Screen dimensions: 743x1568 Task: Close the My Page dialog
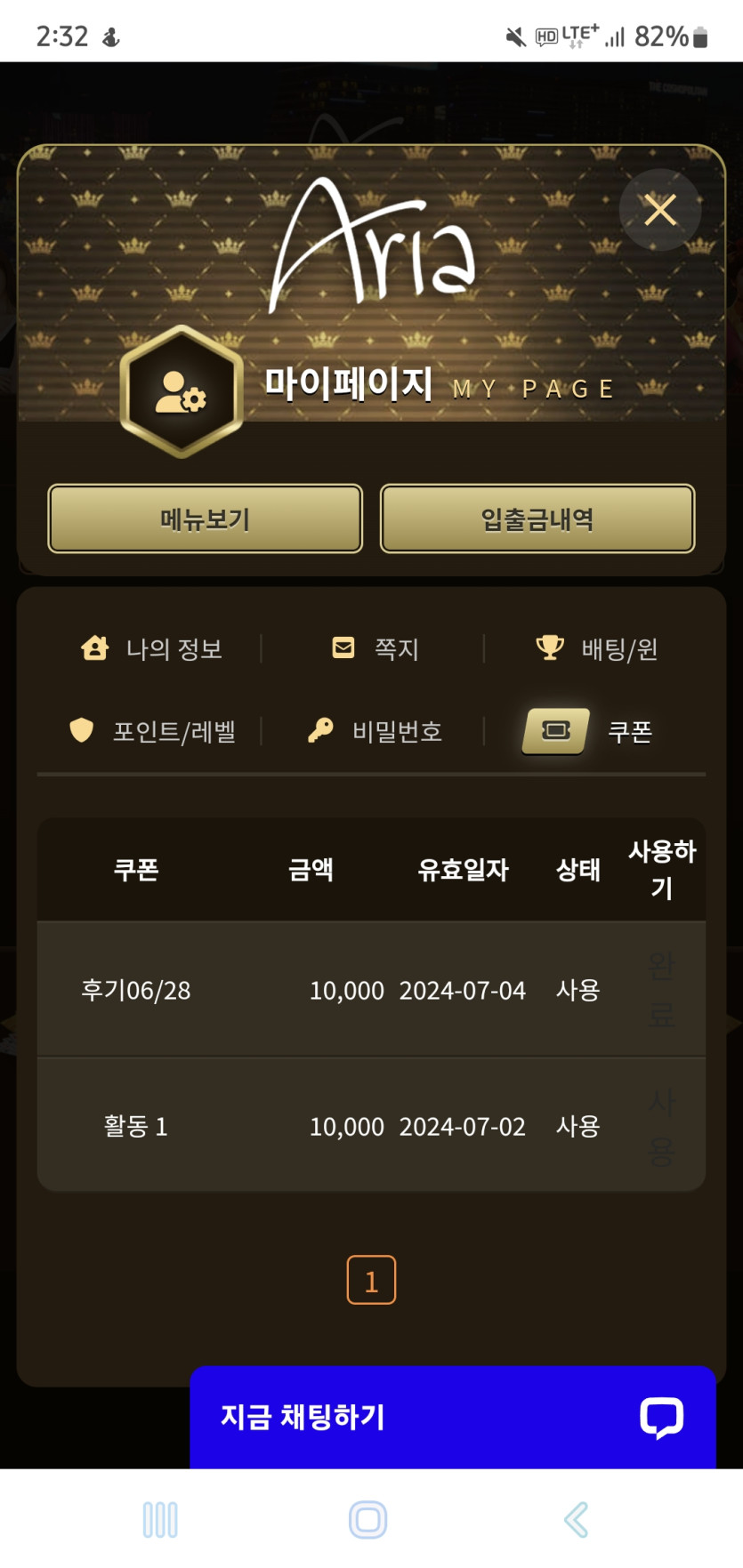pos(659,211)
